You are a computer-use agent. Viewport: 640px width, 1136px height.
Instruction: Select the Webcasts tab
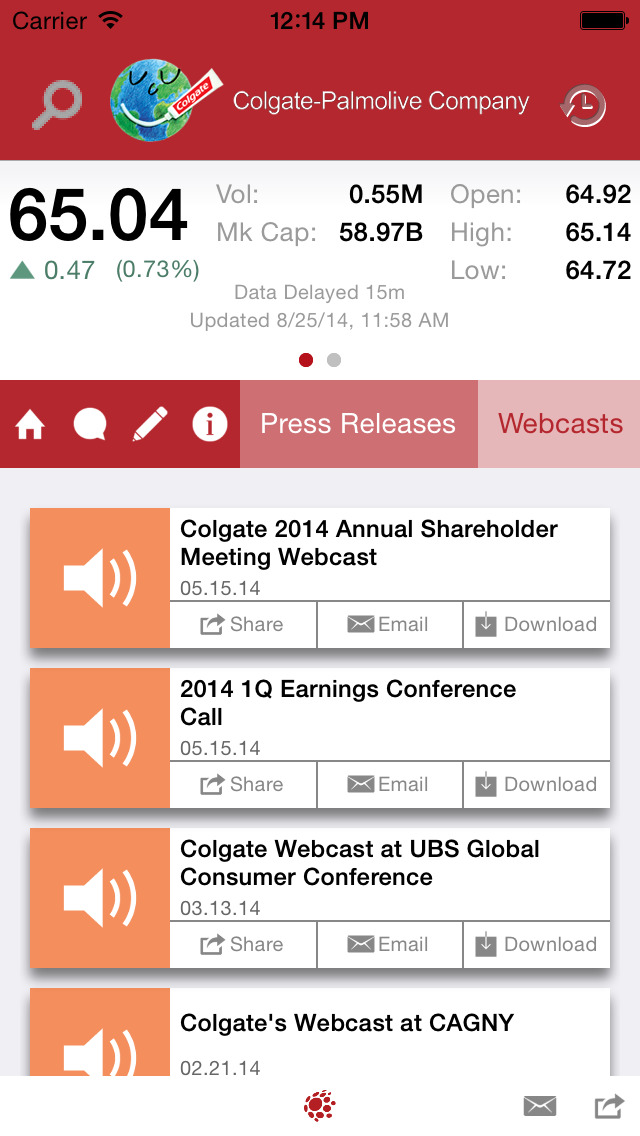[x=560, y=424]
